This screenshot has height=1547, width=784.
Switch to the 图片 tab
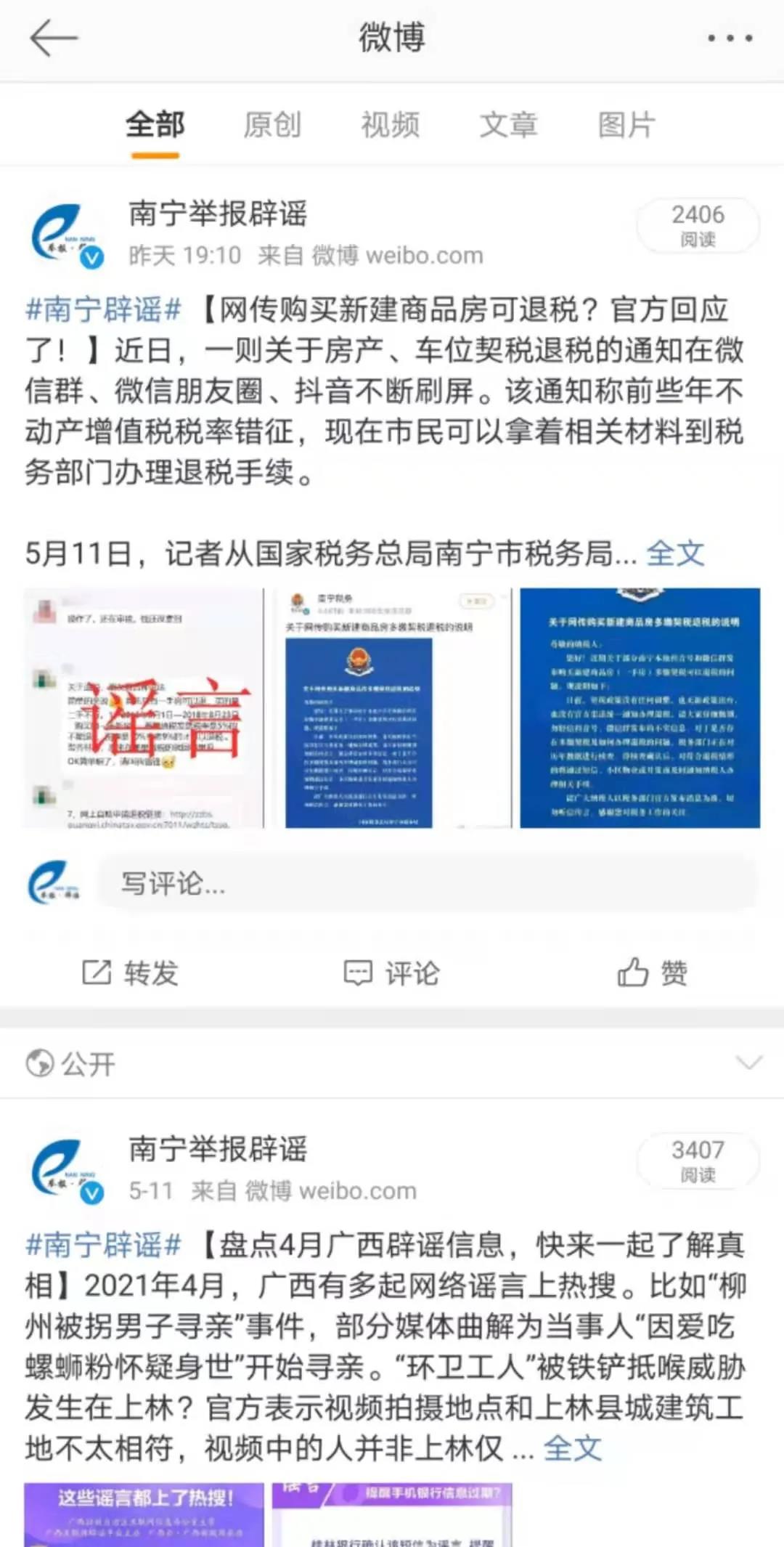point(626,125)
